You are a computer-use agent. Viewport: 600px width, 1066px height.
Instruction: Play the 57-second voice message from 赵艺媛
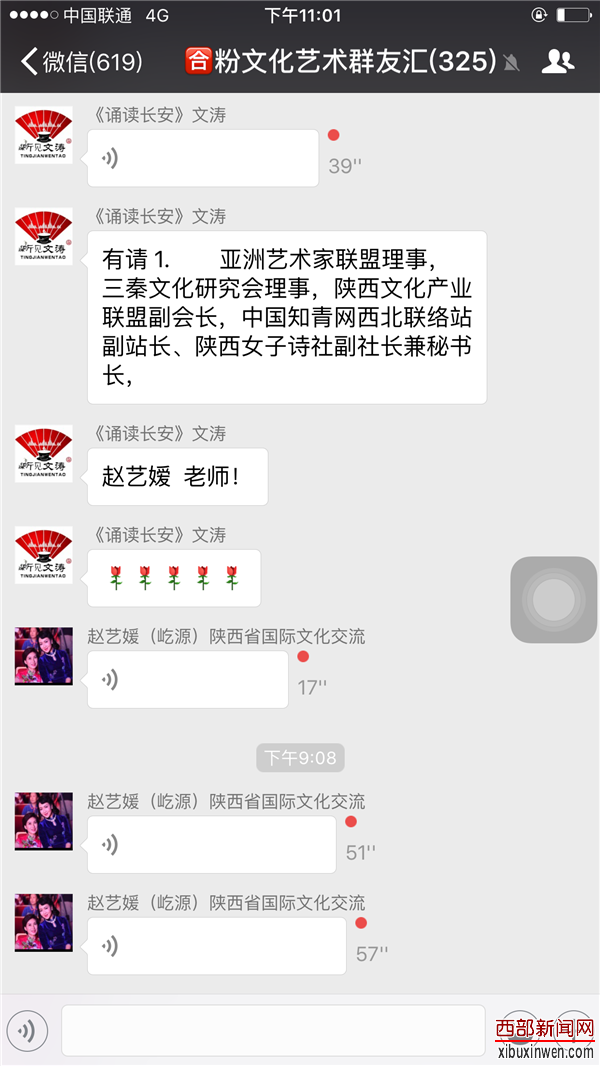click(x=216, y=946)
